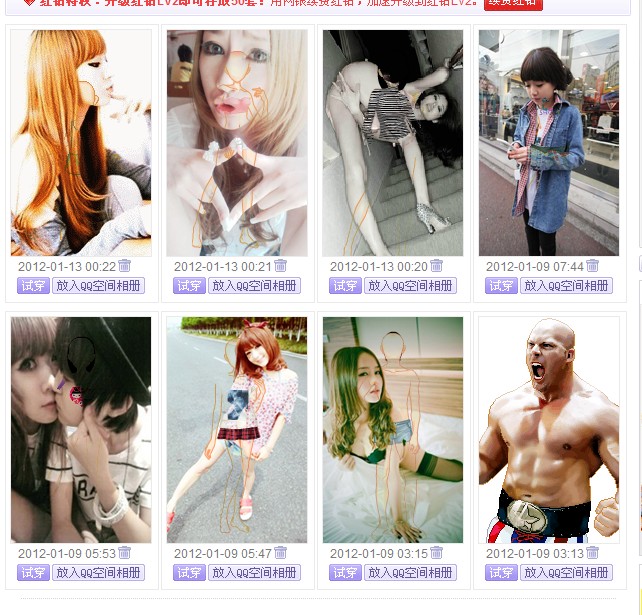
Task: Tap 试穿 for the 2012-01-13 00:22 item
Action: pos(32,285)
